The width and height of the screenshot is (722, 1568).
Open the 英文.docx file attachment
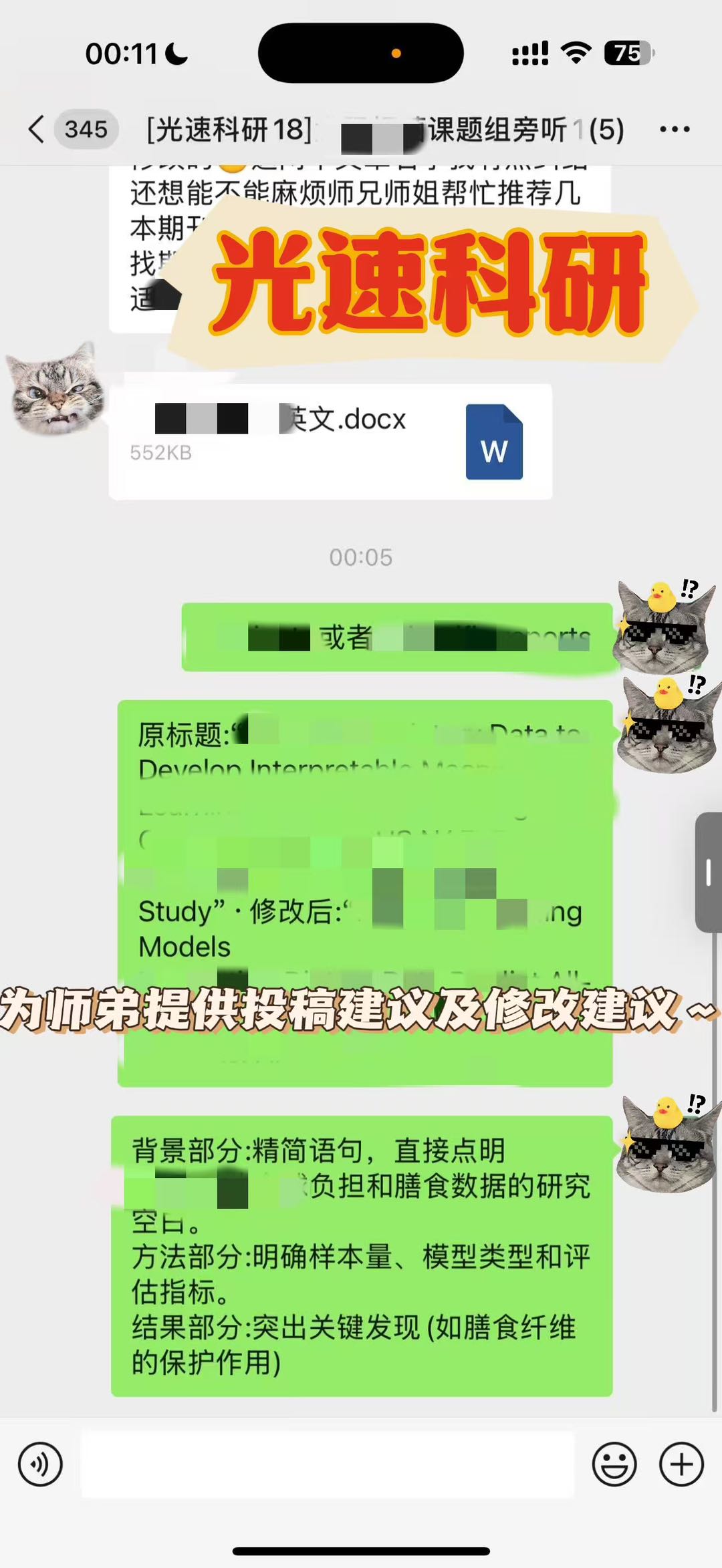[x=330, y=442]
